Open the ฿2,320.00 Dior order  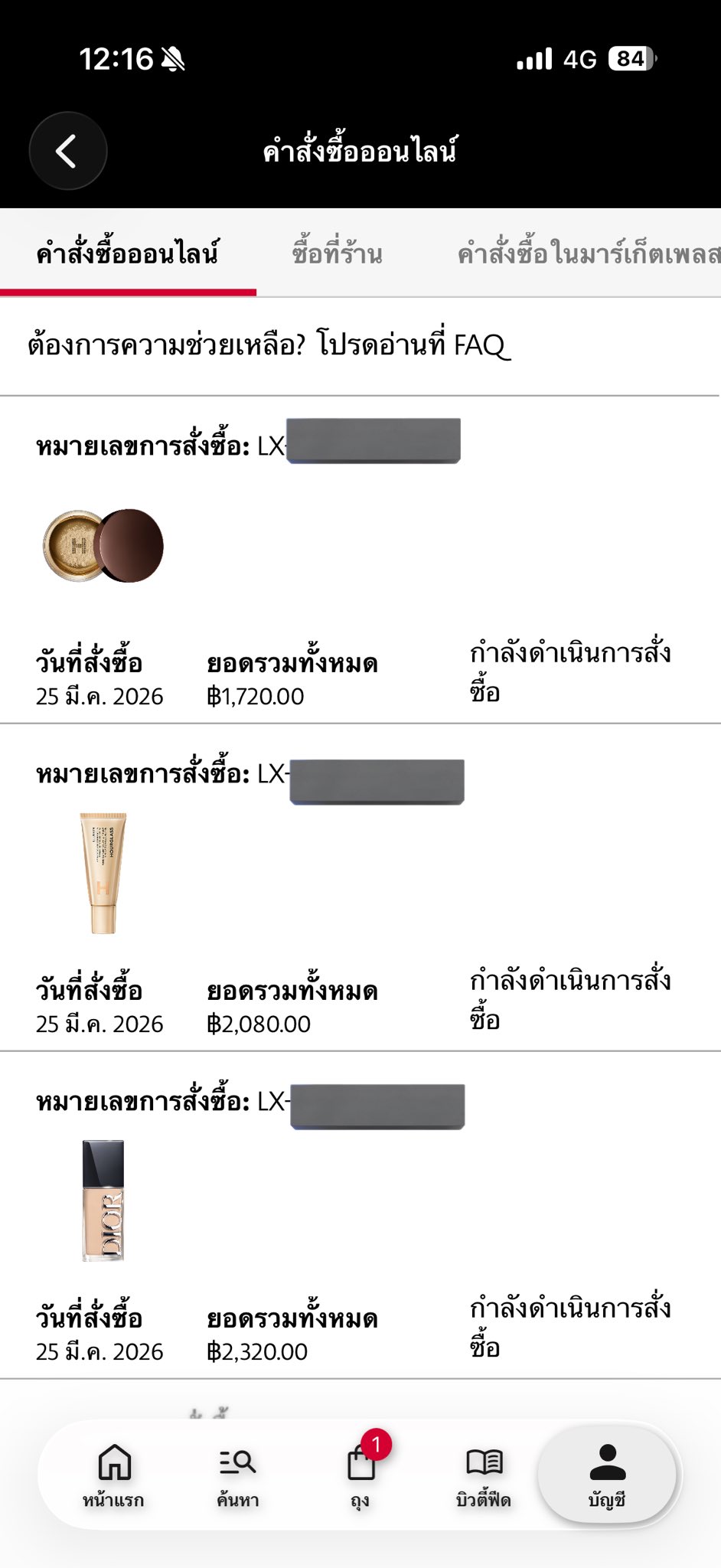360,1219
